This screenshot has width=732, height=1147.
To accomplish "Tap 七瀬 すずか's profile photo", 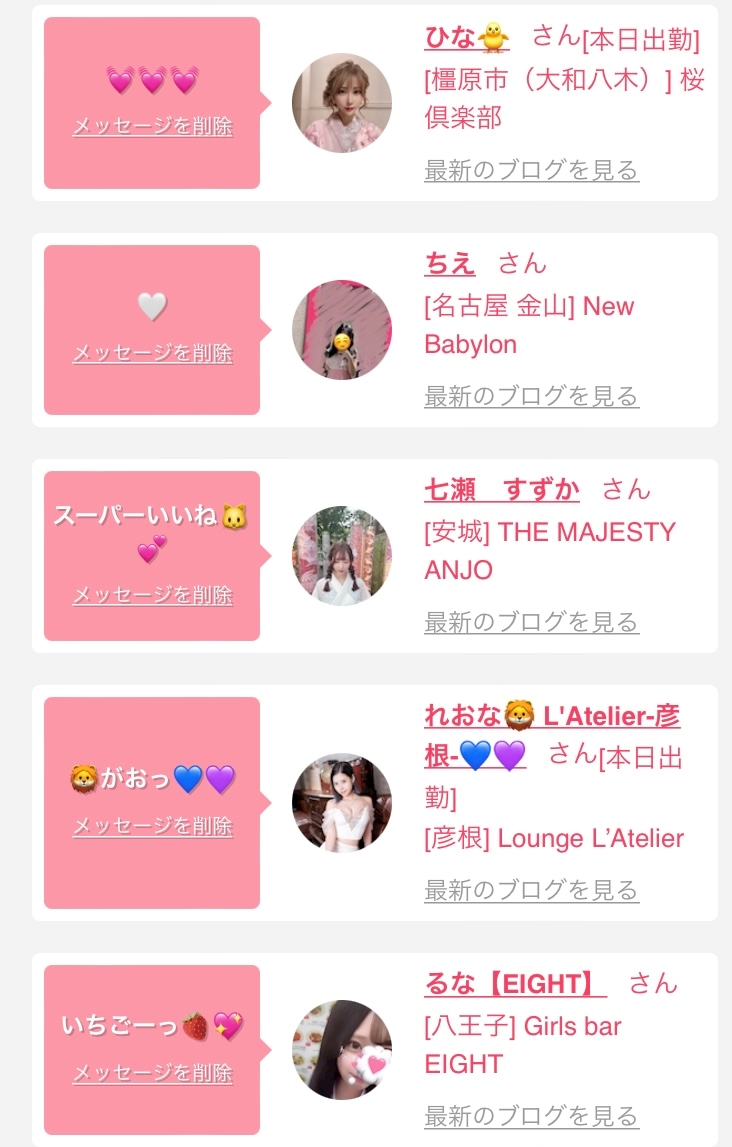I will tap(342, 555).
